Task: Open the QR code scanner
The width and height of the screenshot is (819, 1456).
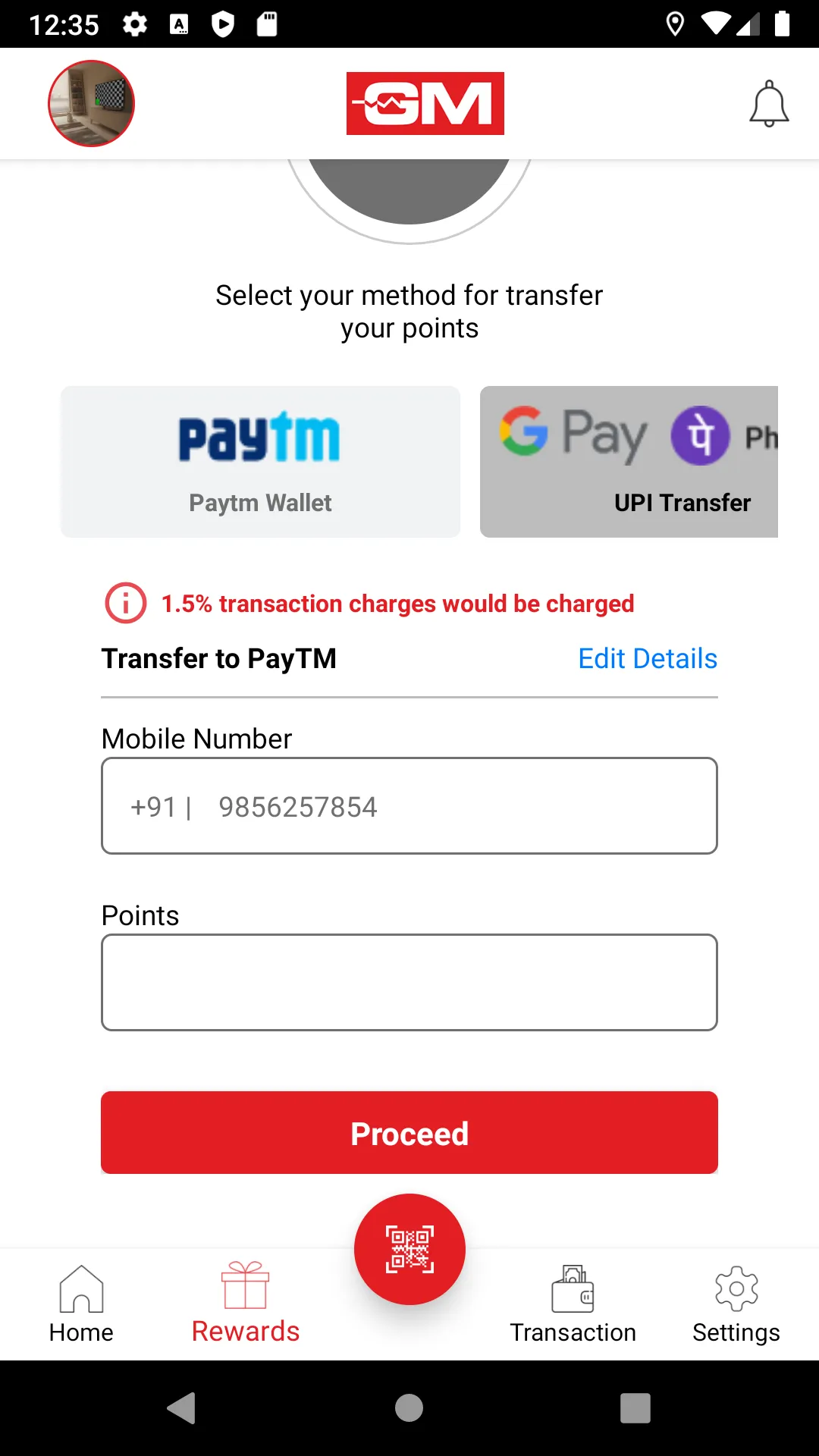Action: 409,1249
